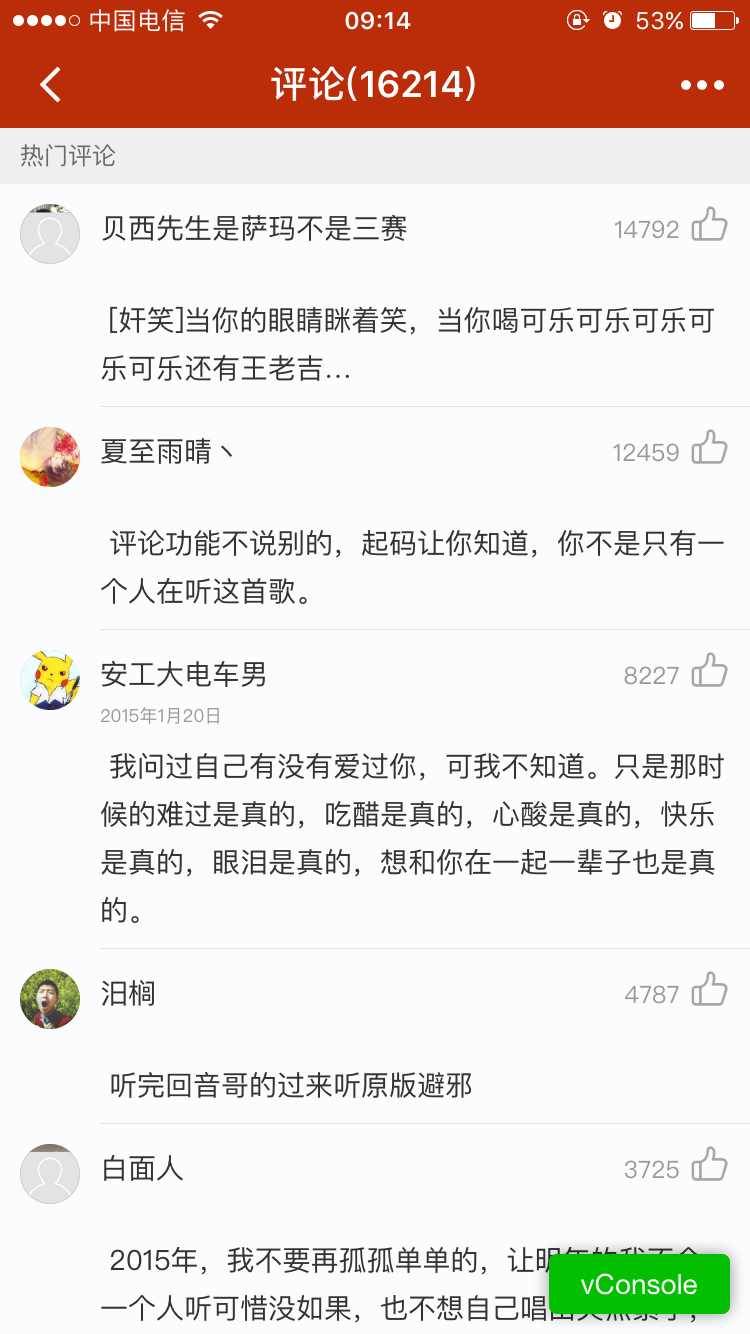Like the comment by 汨榈
Image resolution: width=750 pixels, height=1334 pixels.
point(709,991)
